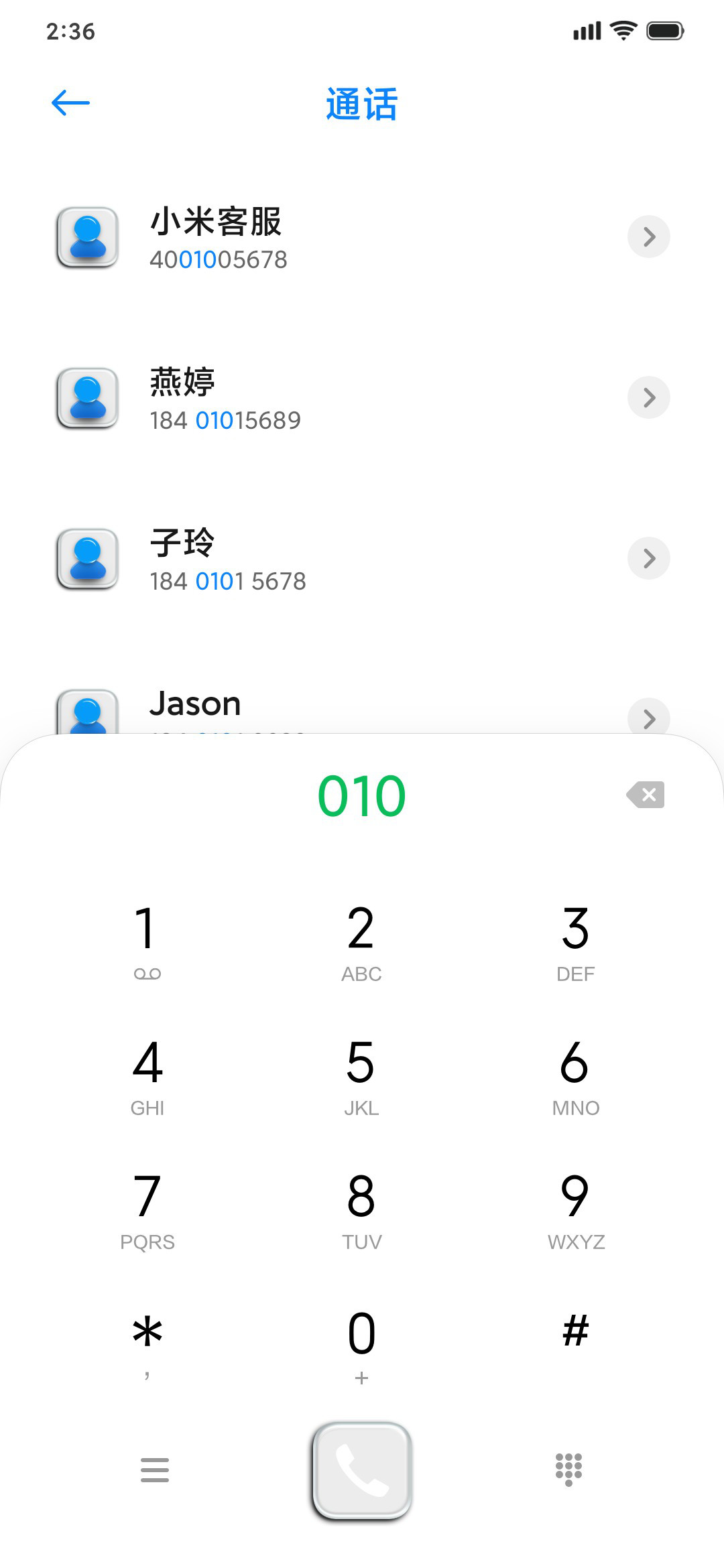724x1568 pixels.
Task: Delete the last dialed digit
Action: coord(646,795)
